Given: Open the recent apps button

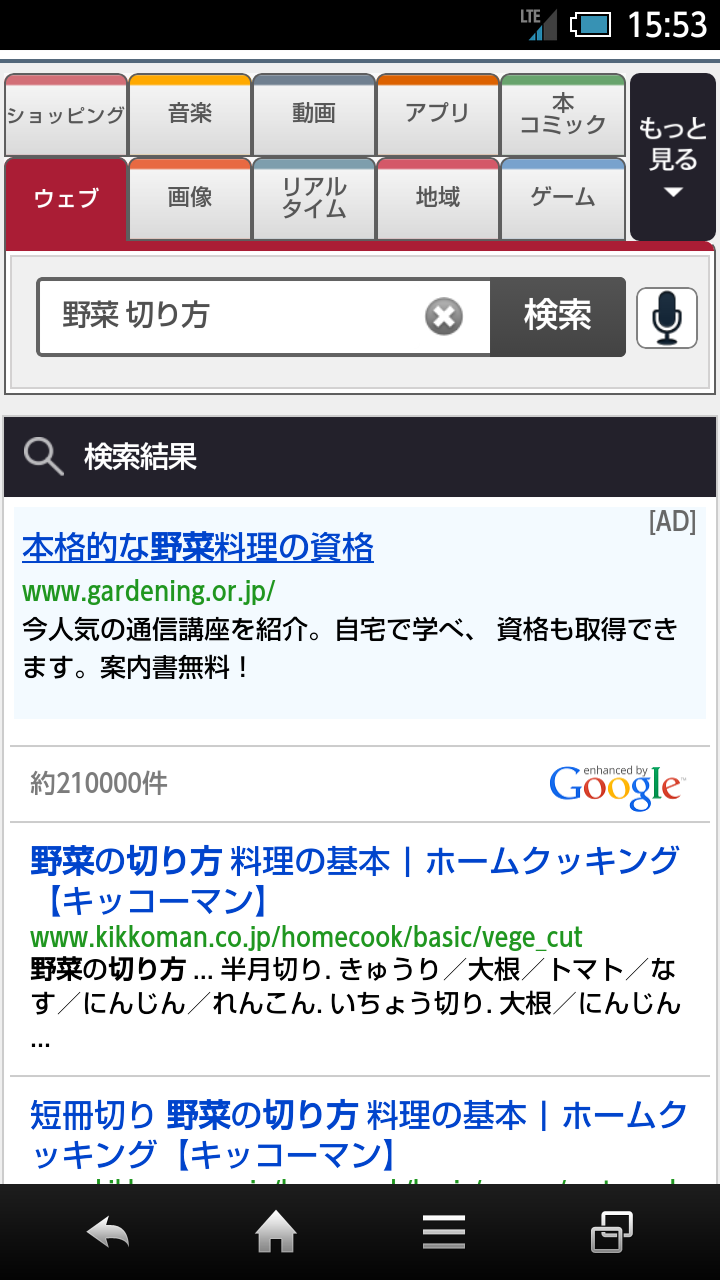Looking at the screenshot, I should pos(611,1233).
